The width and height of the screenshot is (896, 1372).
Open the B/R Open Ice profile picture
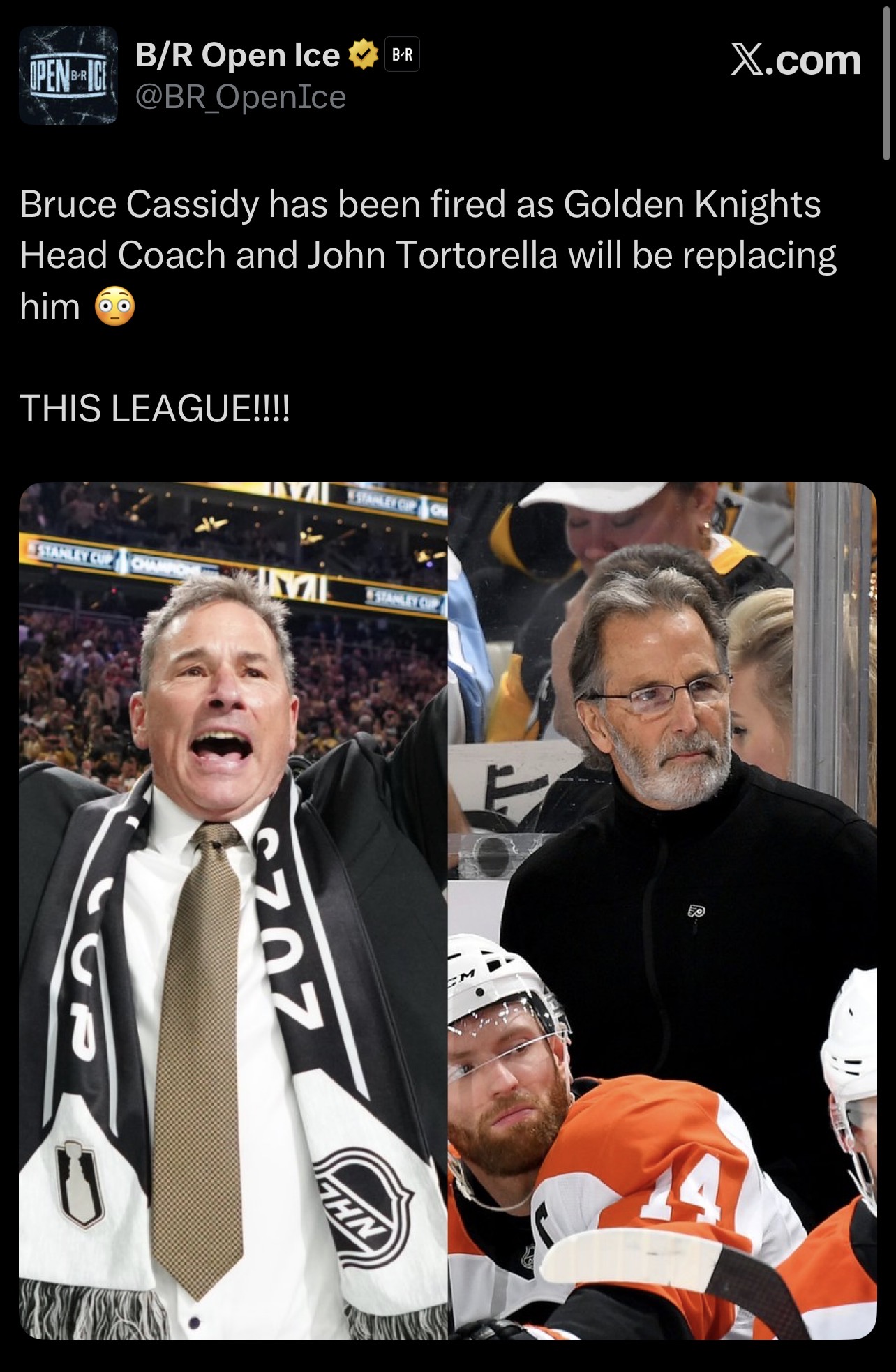pos(68,75)
